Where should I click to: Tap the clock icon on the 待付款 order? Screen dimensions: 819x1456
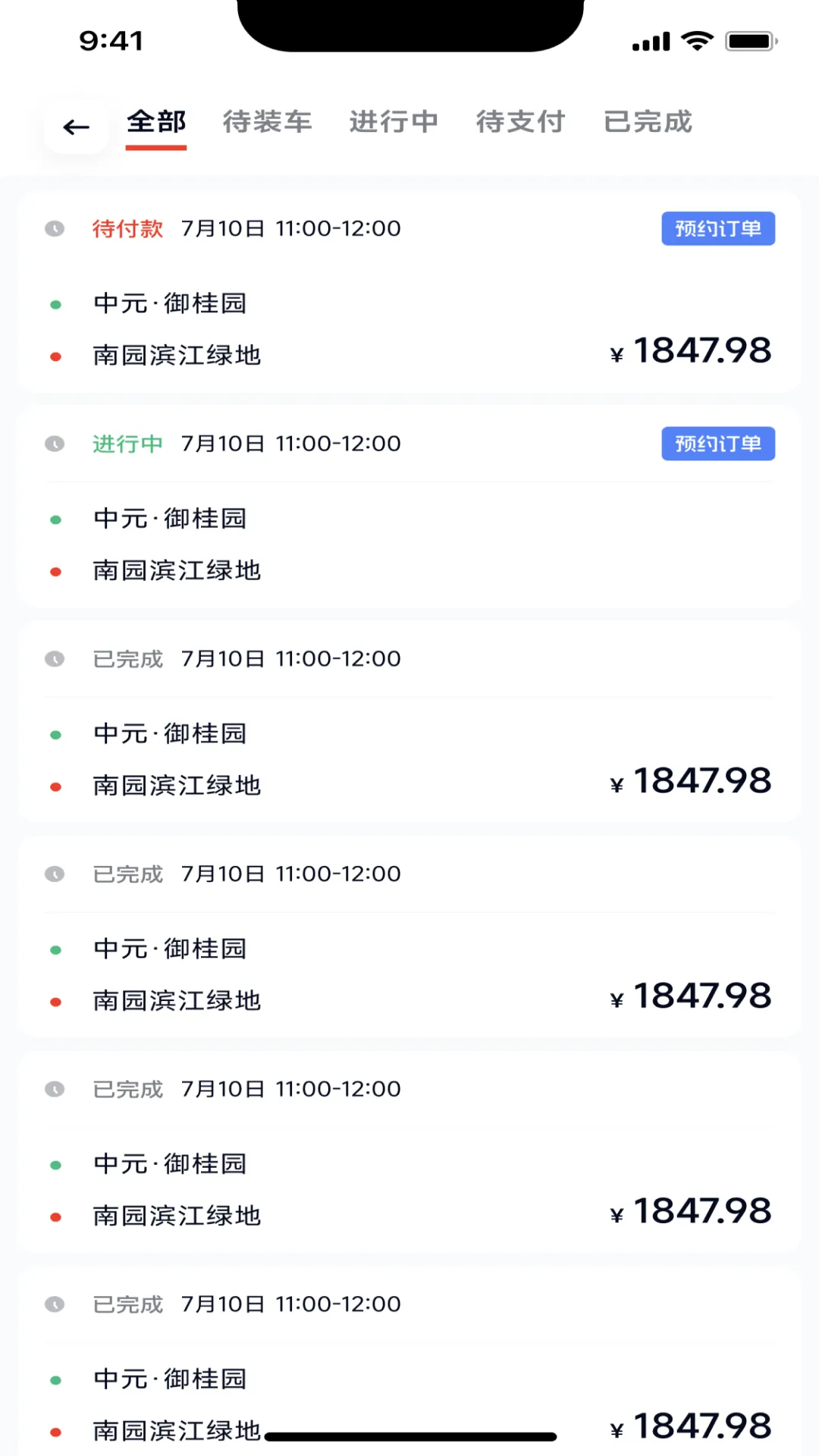pyautogui.click(x=54, y=228)
